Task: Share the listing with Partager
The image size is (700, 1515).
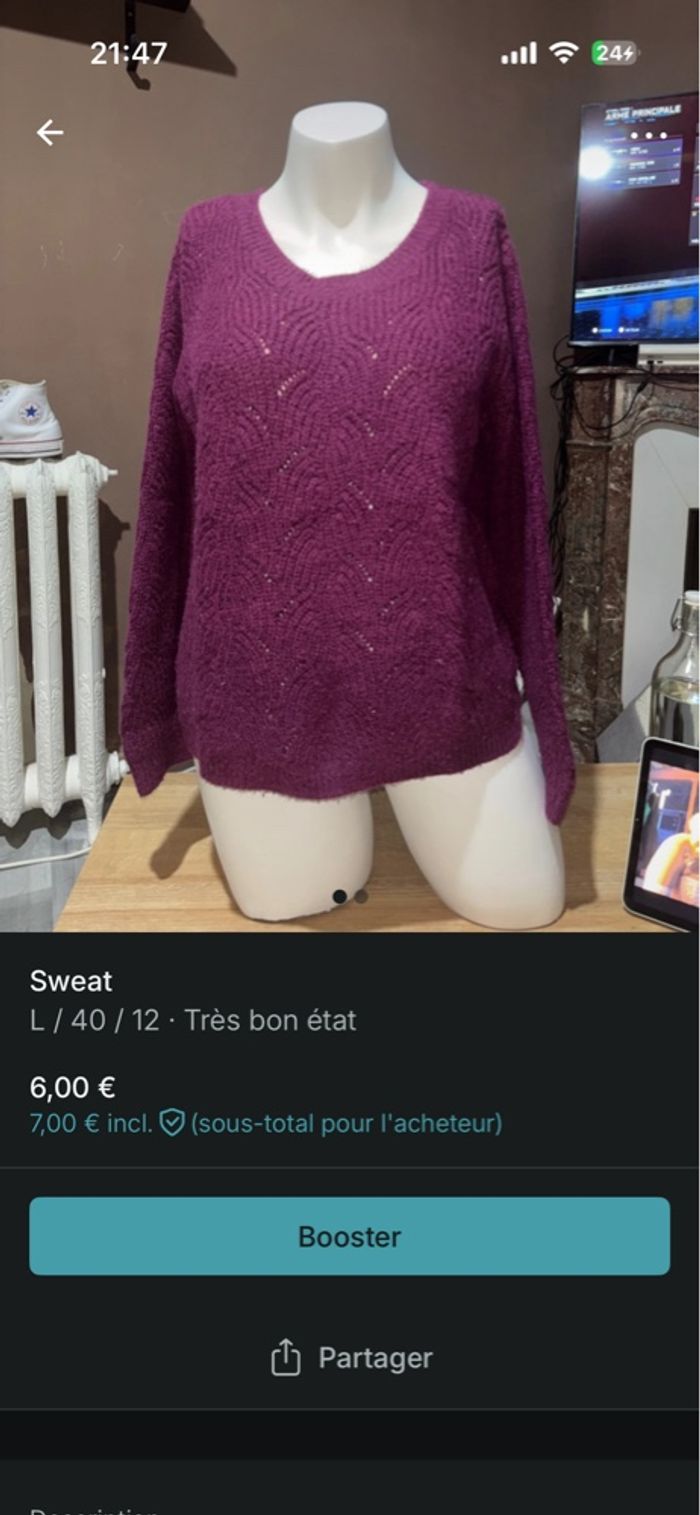Action: coord(350,1358)
